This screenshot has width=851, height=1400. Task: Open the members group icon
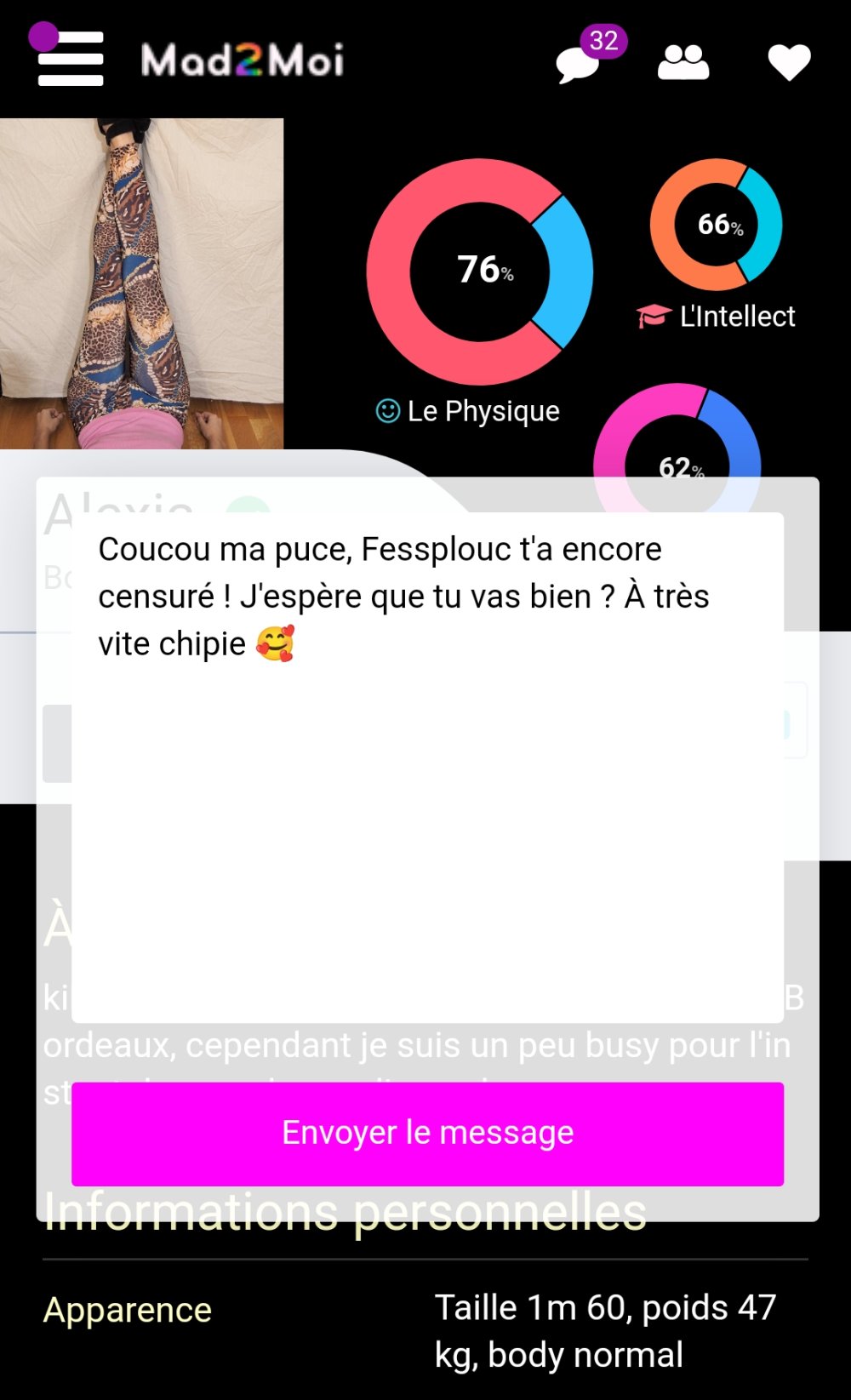(x=683, y=62)
